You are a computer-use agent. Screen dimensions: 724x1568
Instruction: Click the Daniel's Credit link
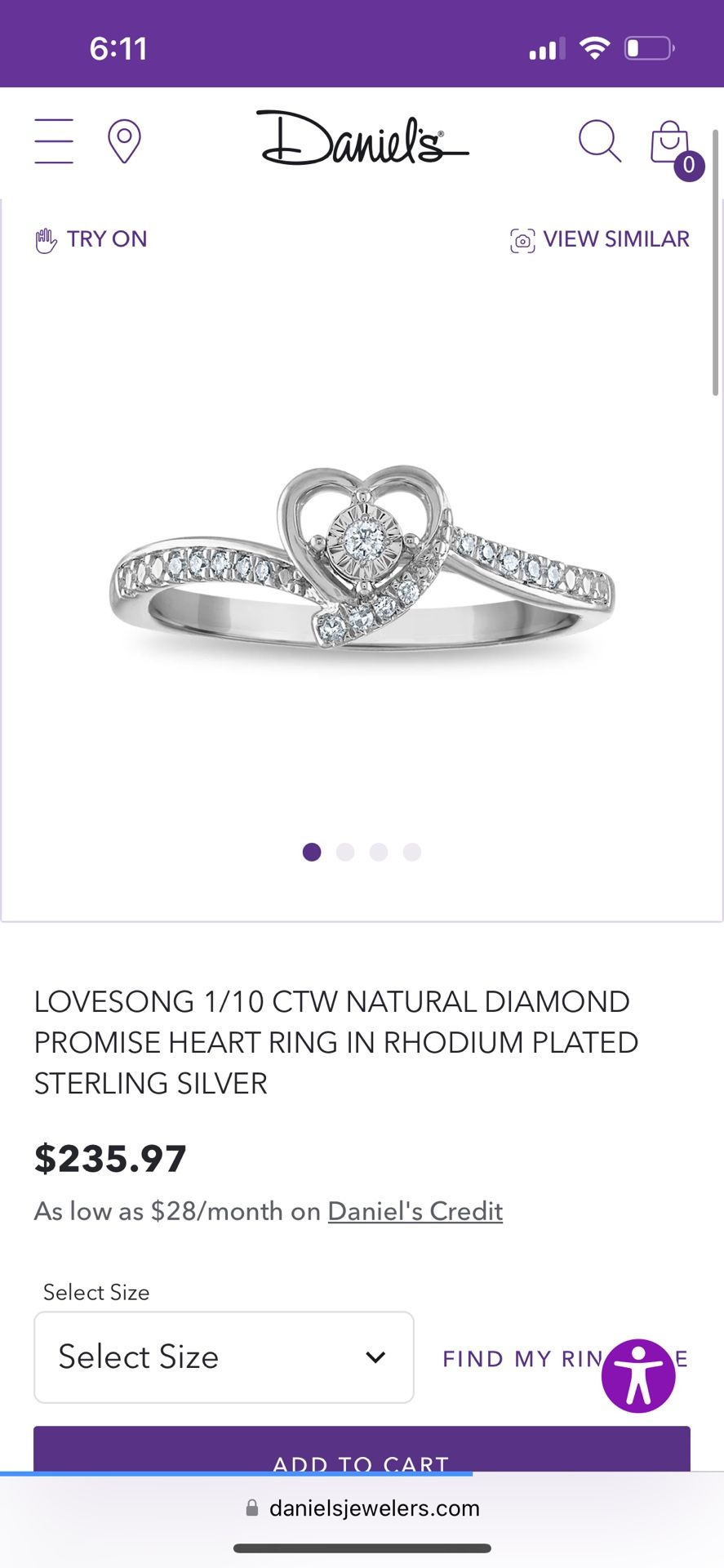[414, 1211]
